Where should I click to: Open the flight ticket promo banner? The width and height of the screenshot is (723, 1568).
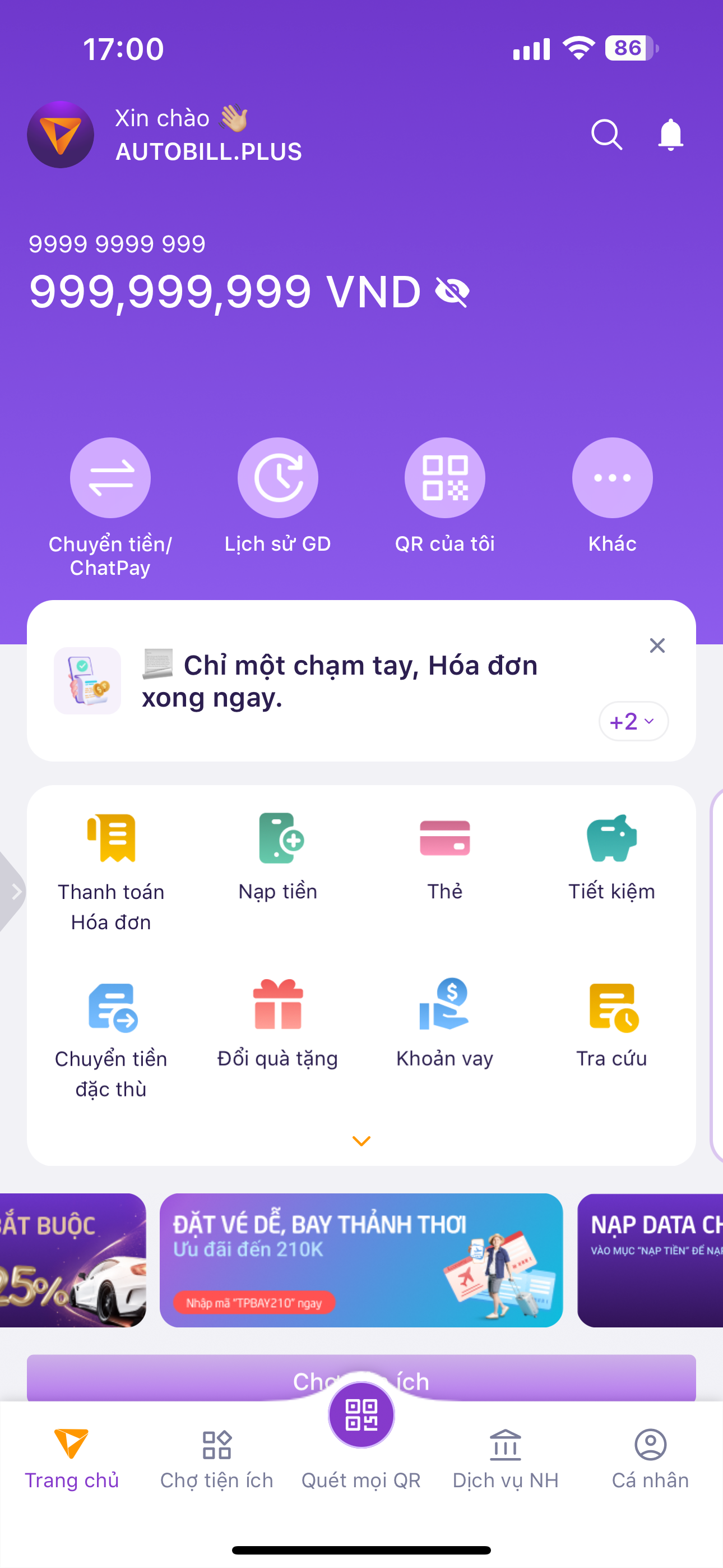coord(361,1260)
